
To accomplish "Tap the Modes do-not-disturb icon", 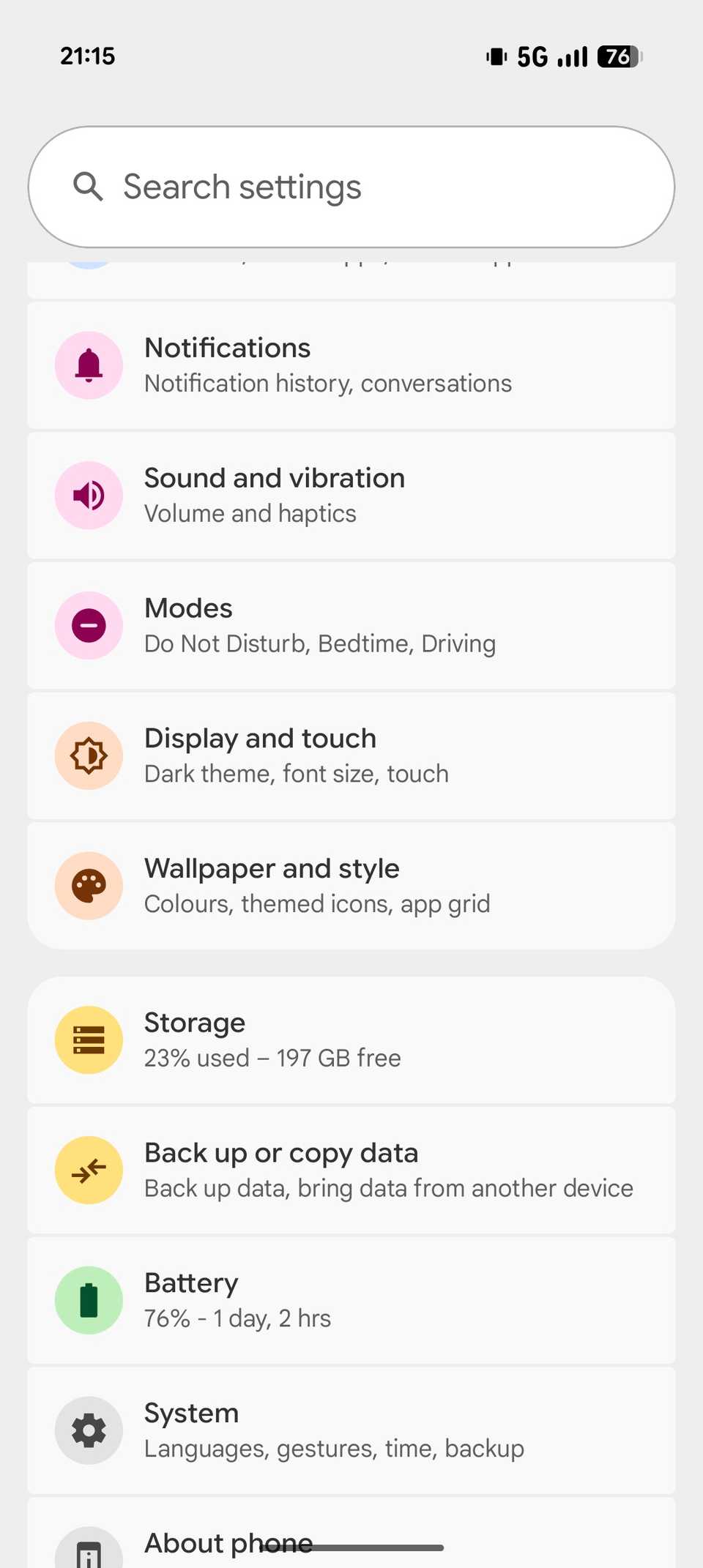I will click(88, 625).
